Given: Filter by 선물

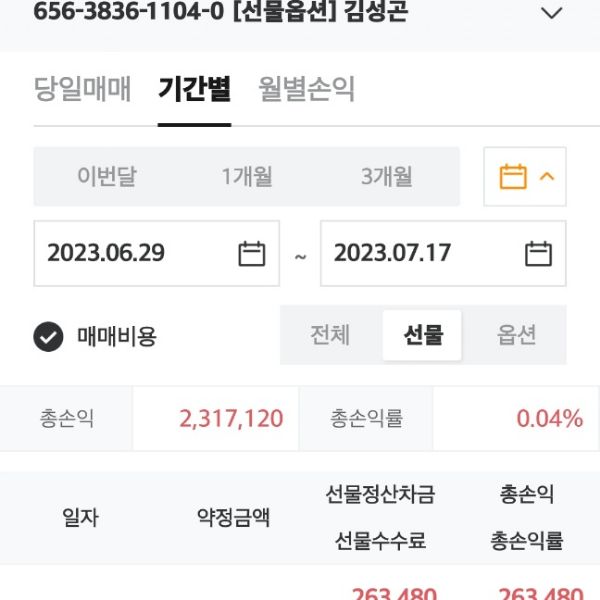Looking at the screenshot, I should click(x=422, y=335).
